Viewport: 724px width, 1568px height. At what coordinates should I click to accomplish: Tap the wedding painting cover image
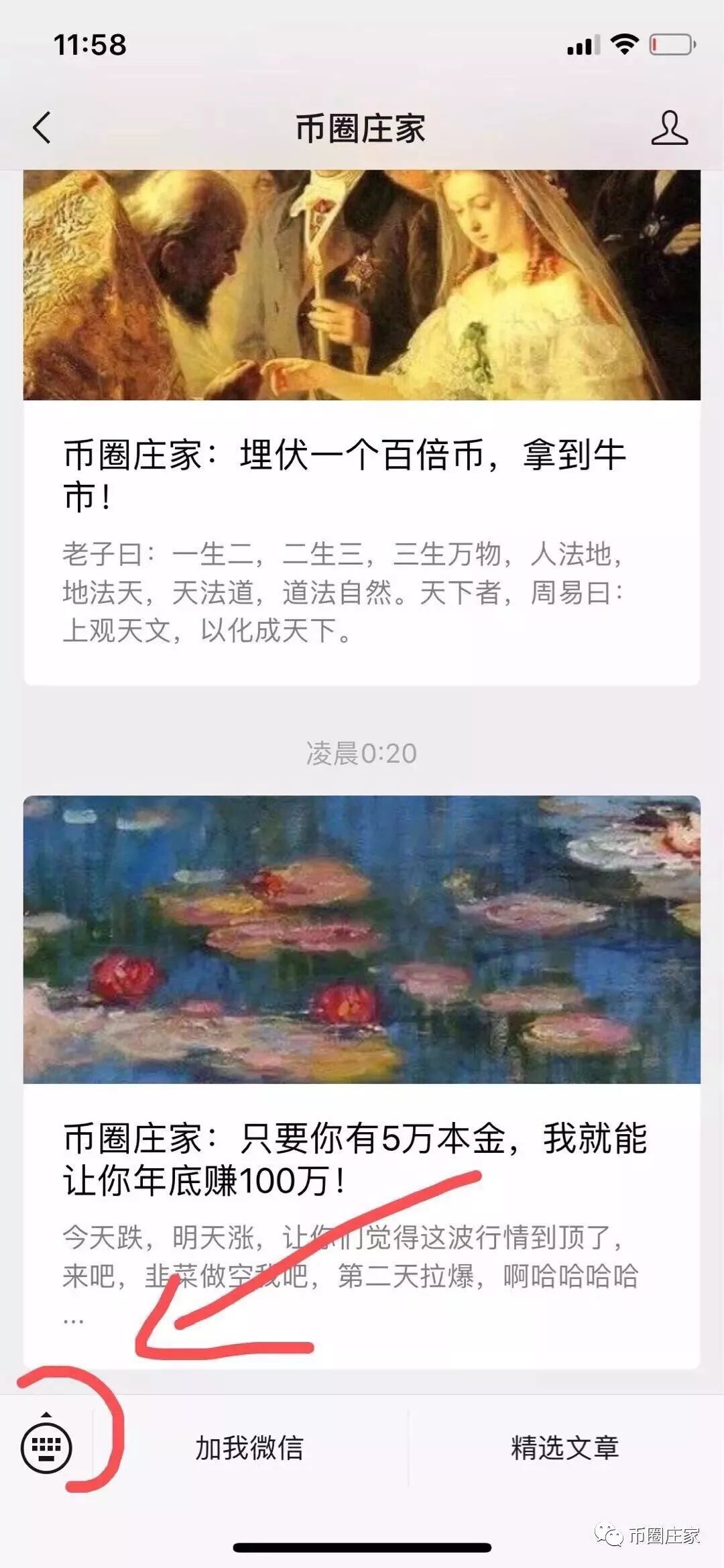[x=362, y=282]
